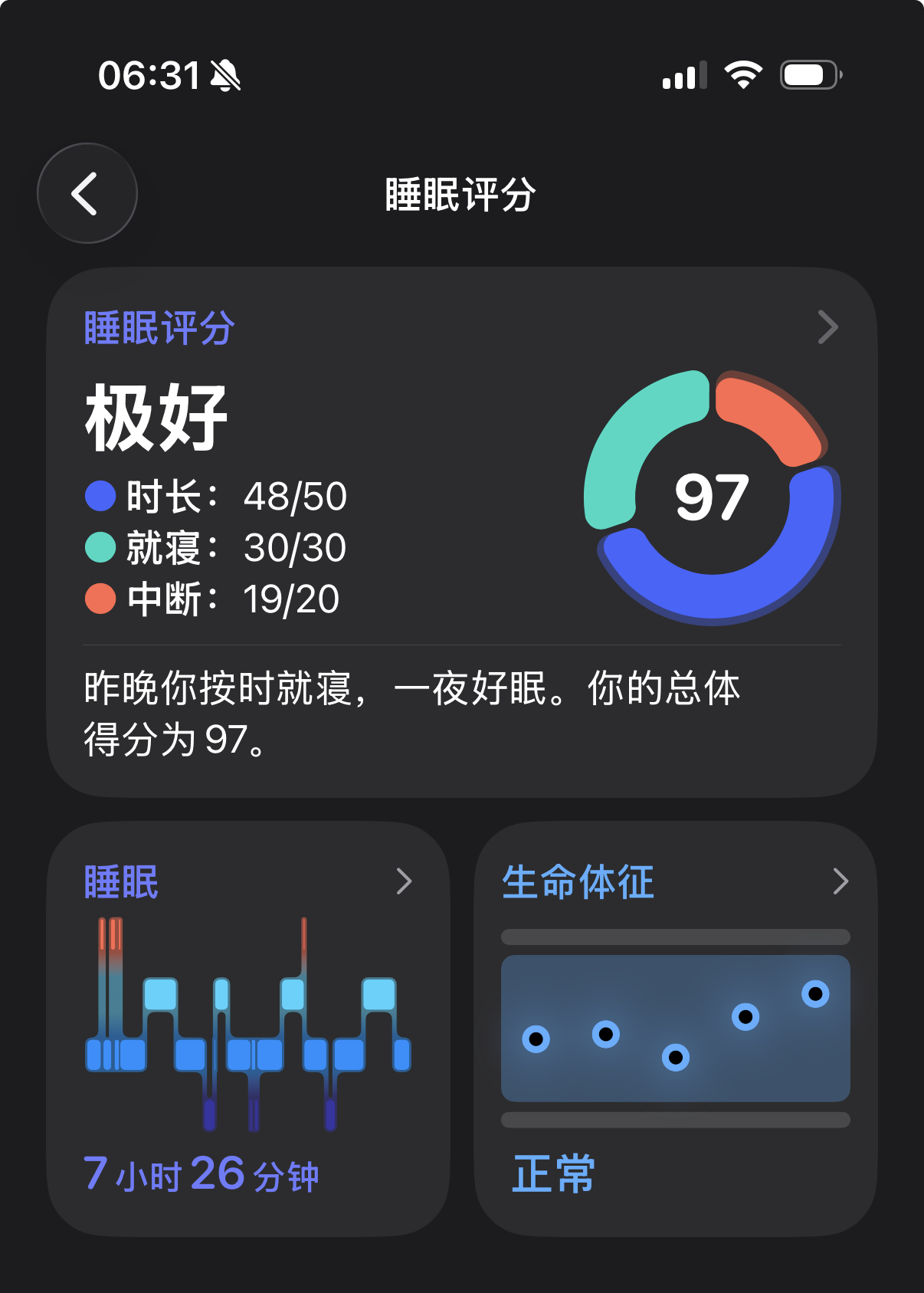
Task: Go back using the top-left arrow
Action: (x=87, y=193)
